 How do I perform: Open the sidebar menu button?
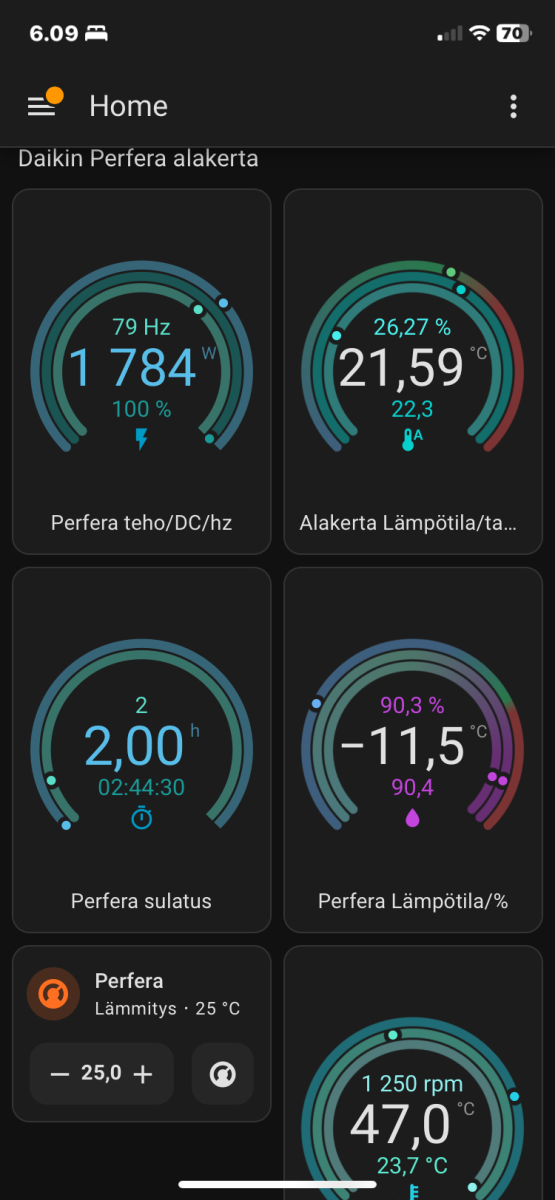(41, 106)
